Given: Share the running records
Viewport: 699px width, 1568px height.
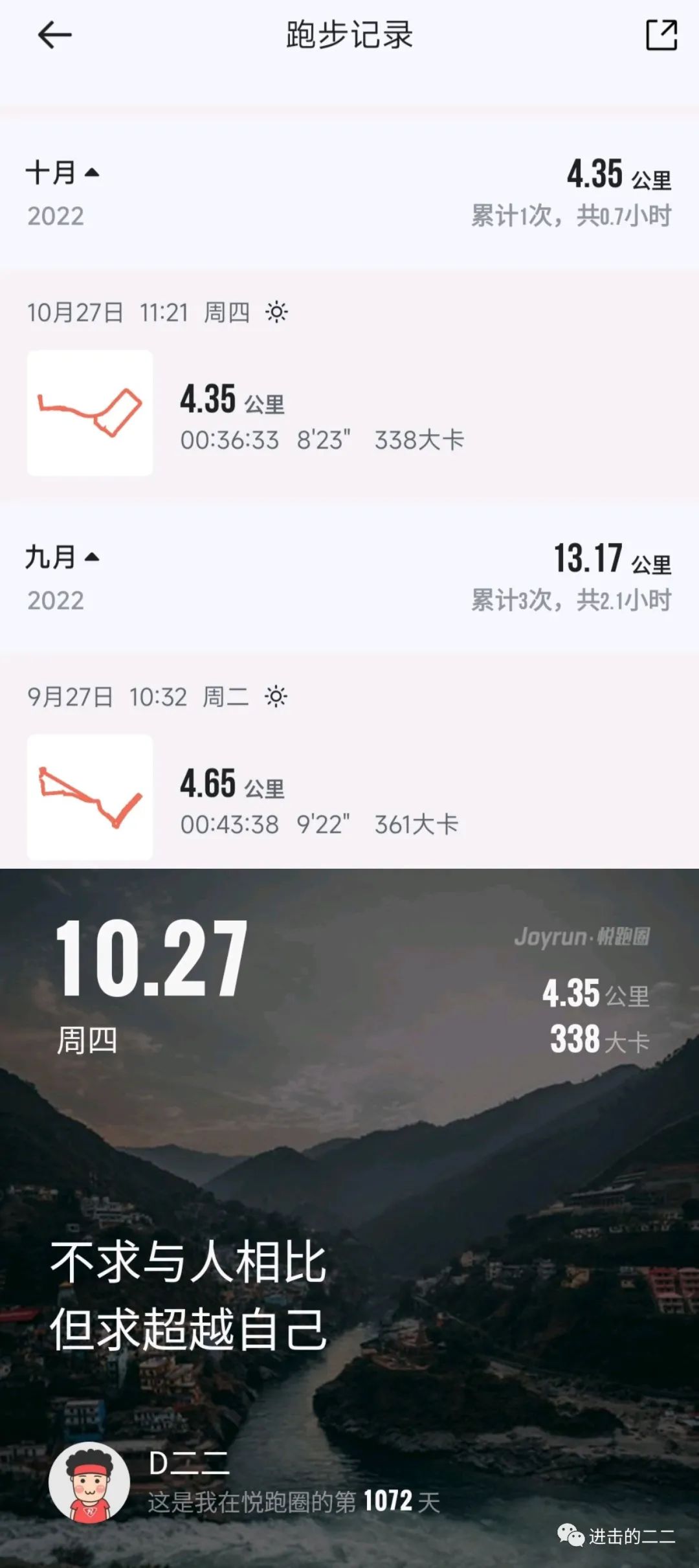Looking at the screenshot, I should [661, 35].
